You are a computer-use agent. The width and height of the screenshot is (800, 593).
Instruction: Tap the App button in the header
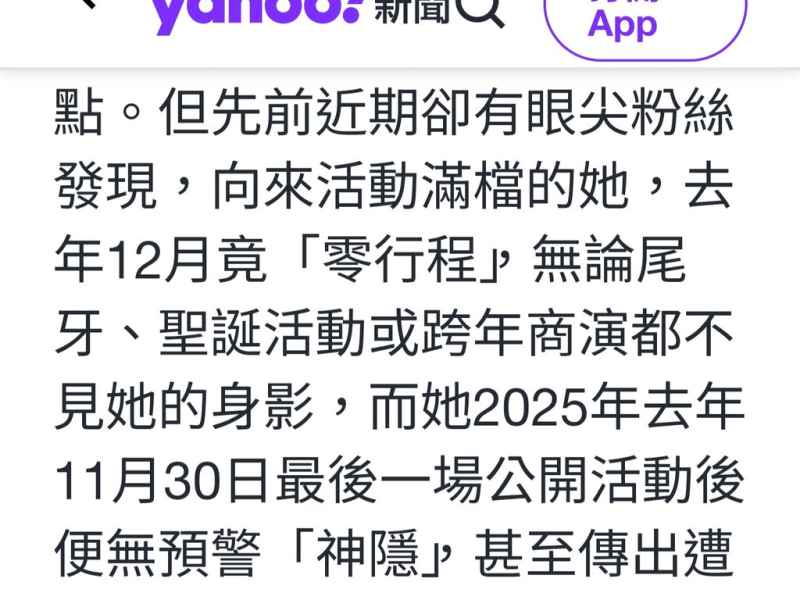coord(645,22)
